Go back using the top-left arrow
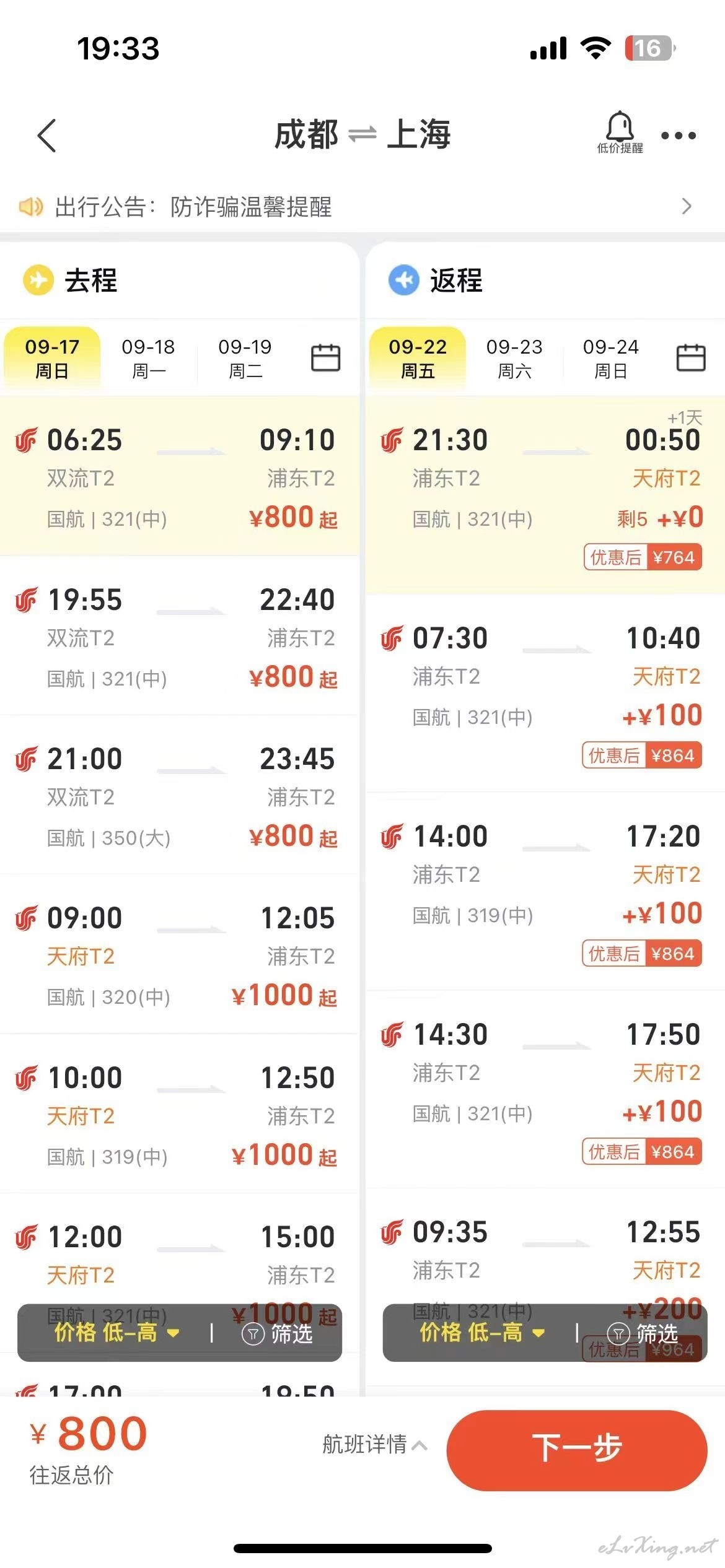This screenshot has width=725, height=1568. (47, 135)
